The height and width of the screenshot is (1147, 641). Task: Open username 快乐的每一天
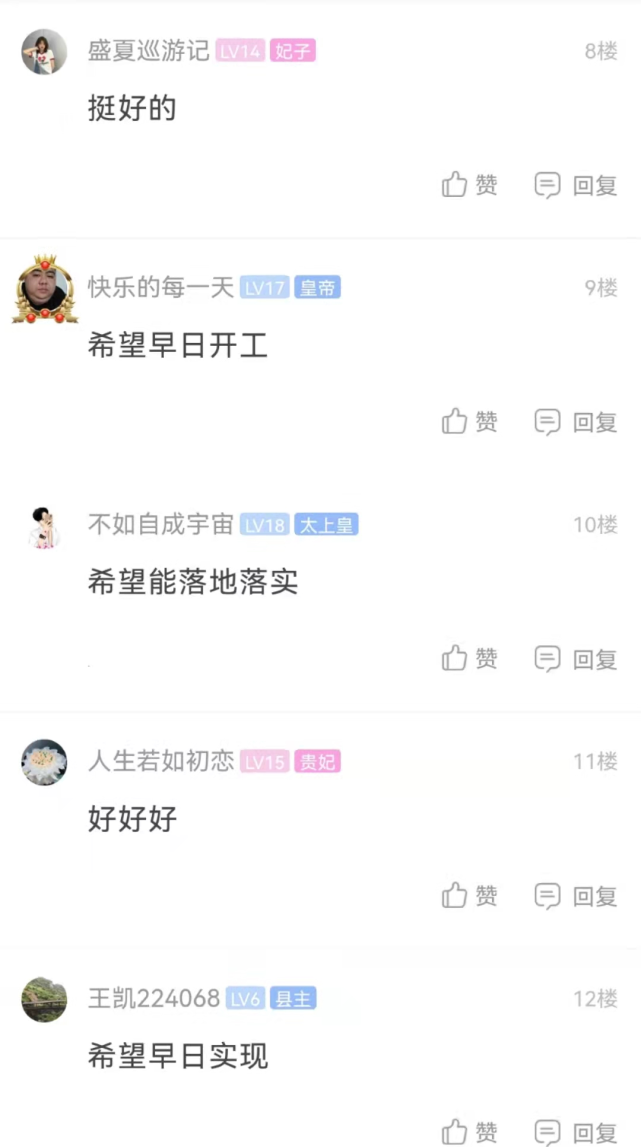click(161, 288)
